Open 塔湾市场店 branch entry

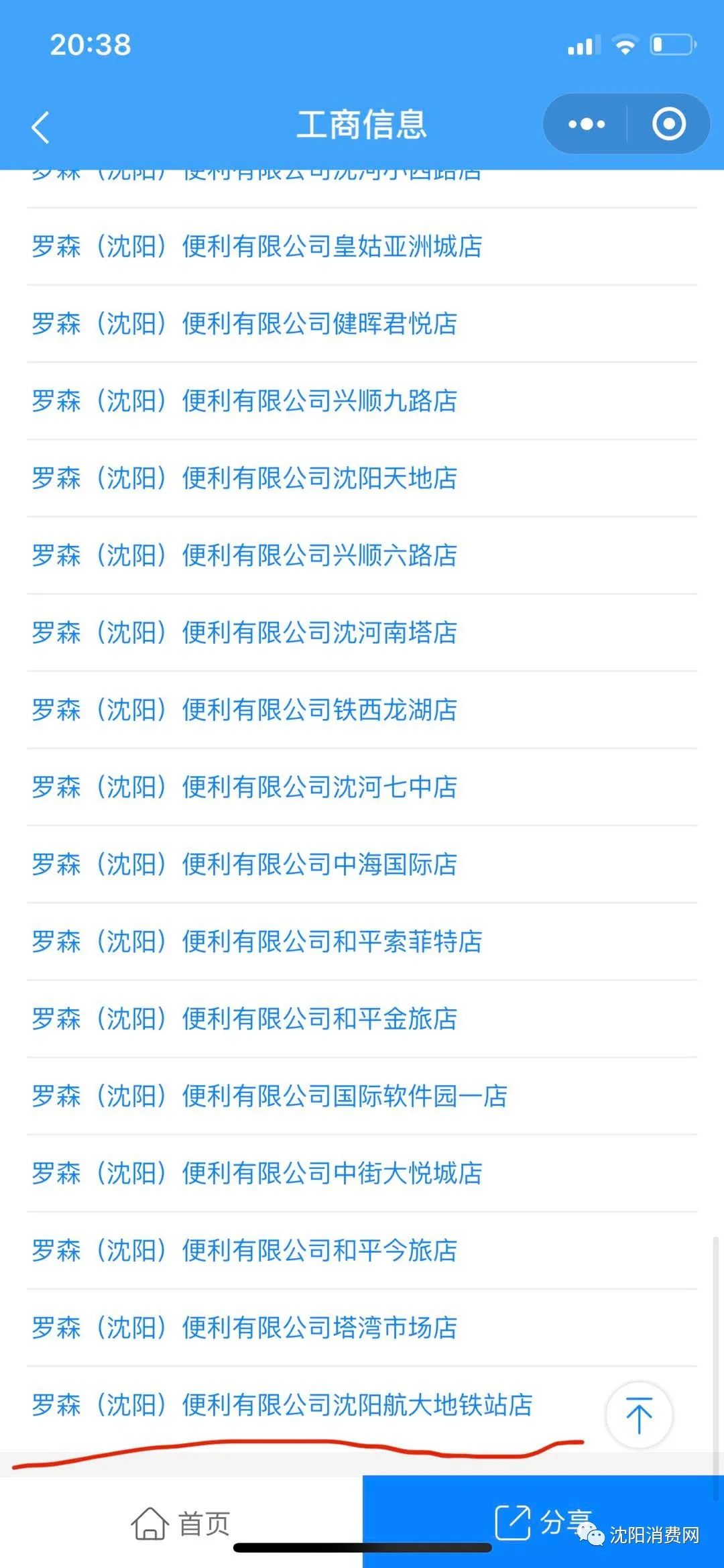[245, 1327]
